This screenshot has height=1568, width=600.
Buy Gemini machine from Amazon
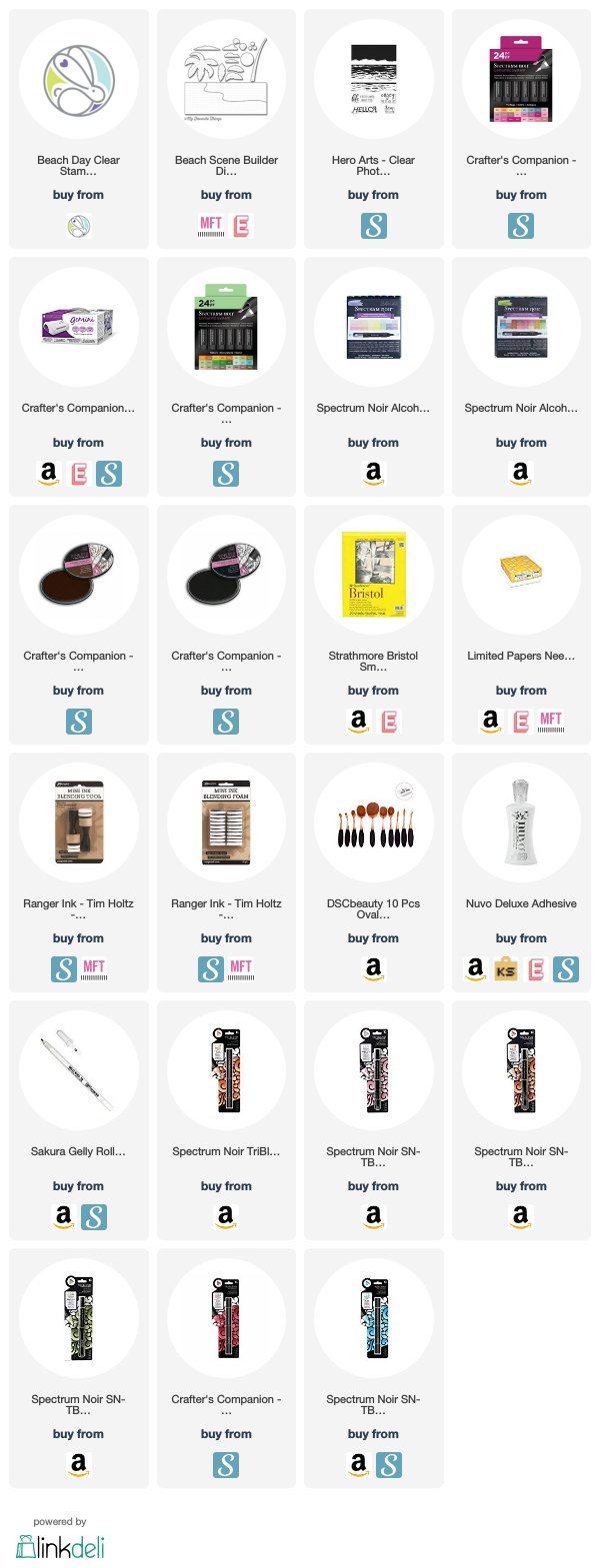(49, 474)
